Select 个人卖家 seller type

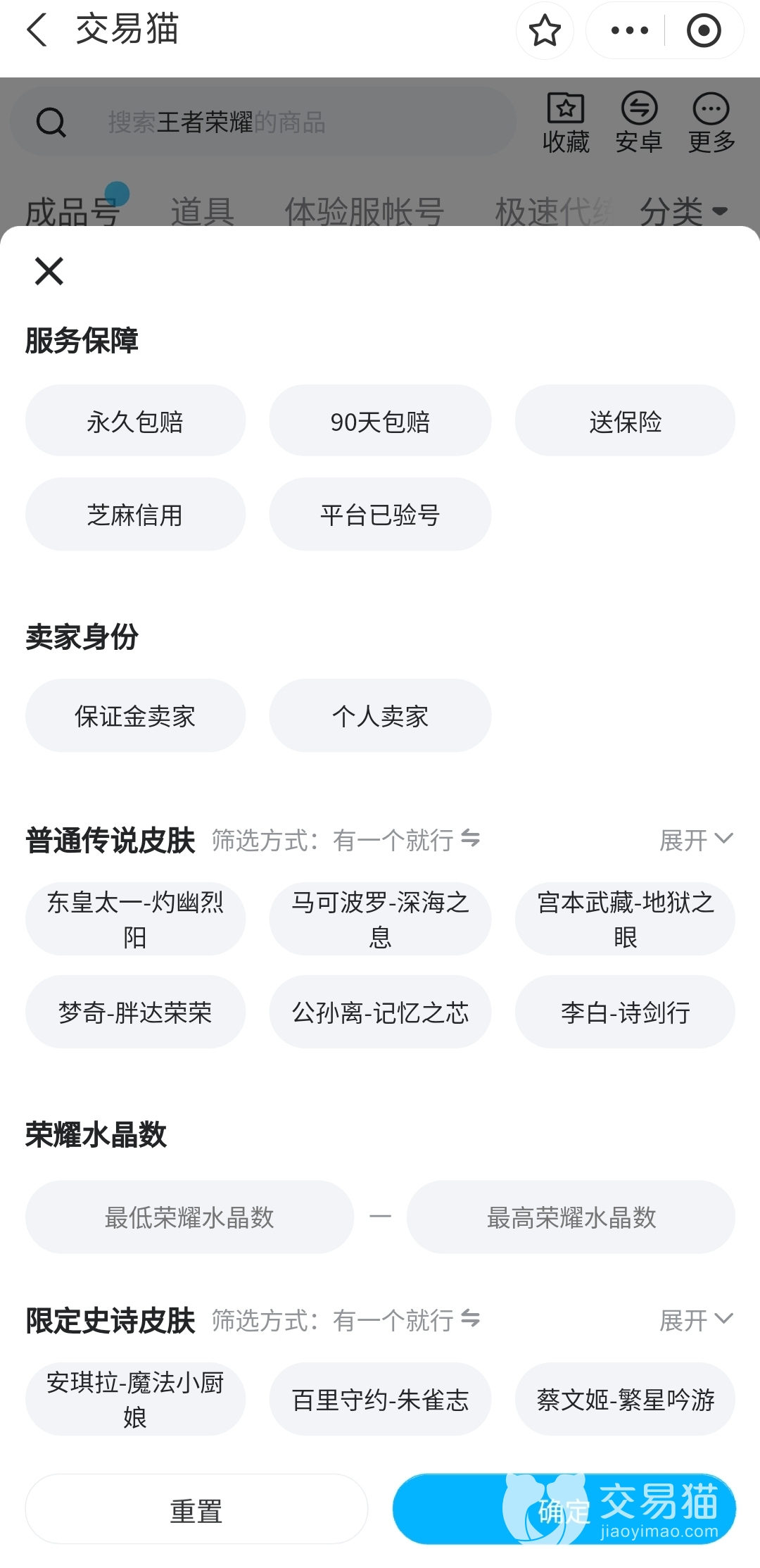point(380,715)
